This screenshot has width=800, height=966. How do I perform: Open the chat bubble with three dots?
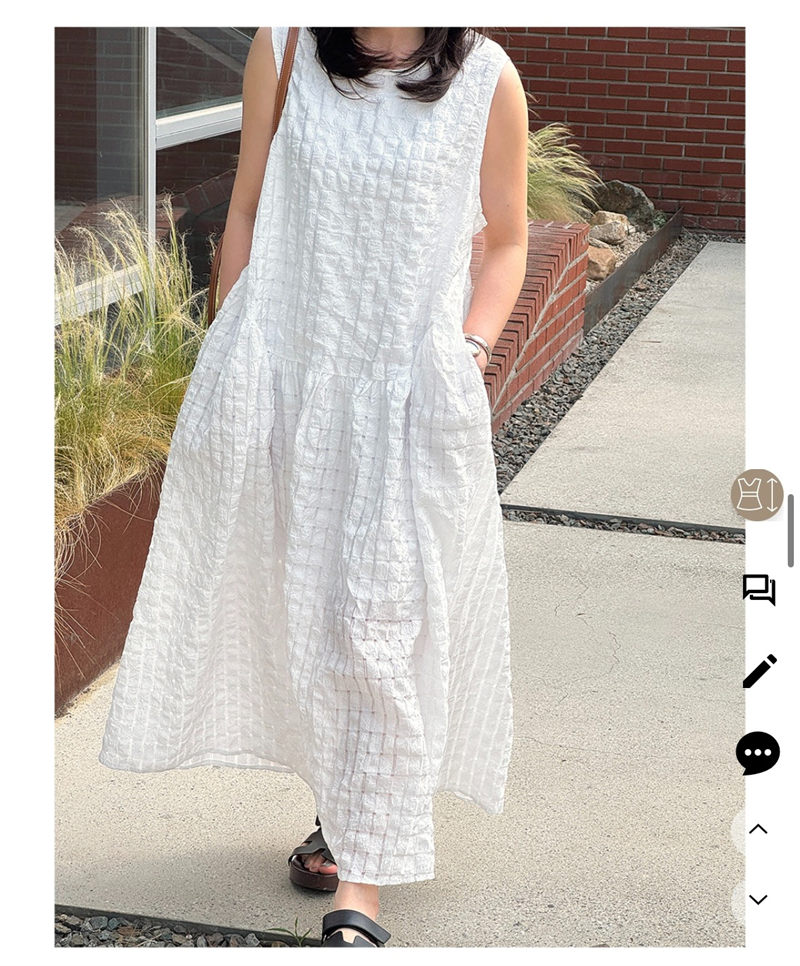[x=758, y=752]
